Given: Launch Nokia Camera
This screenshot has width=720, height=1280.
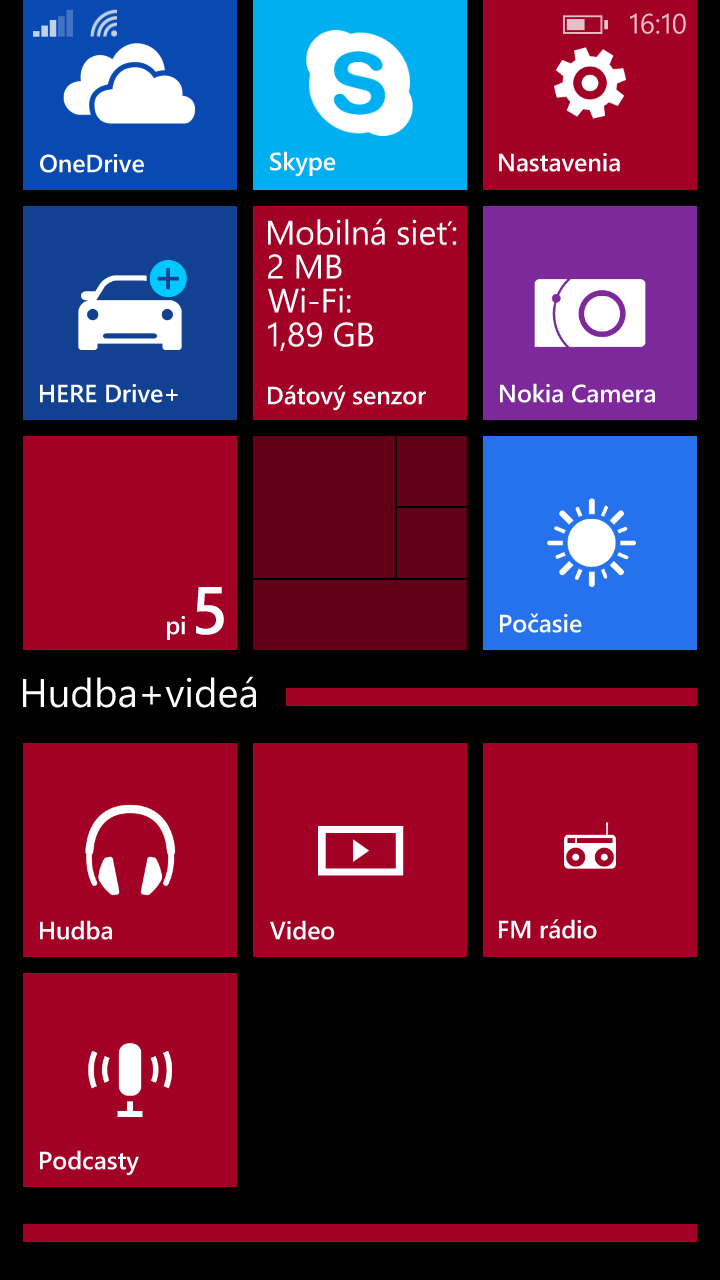Looking at the screenshot, I should point(590,313).
